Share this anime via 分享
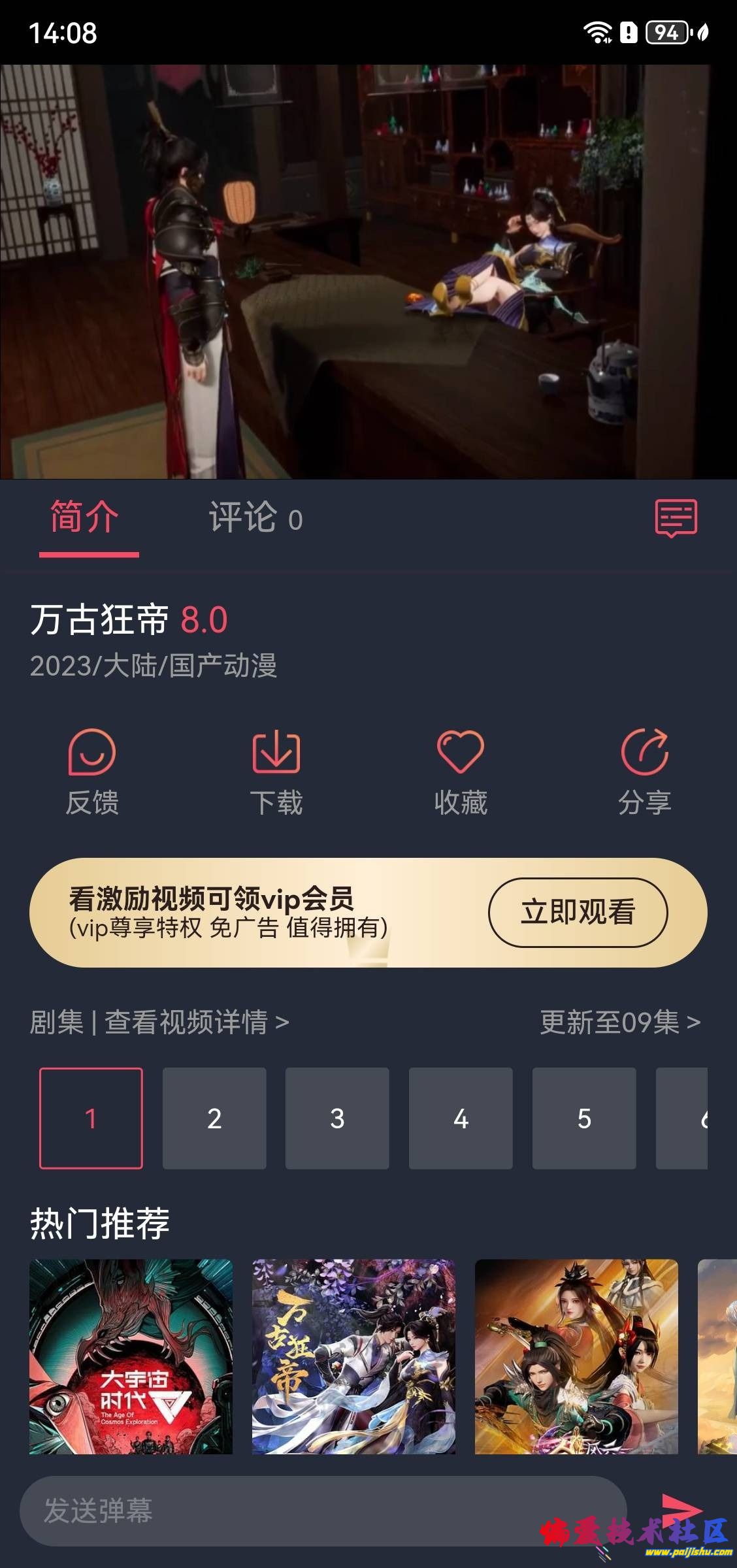 click(644, 772)
